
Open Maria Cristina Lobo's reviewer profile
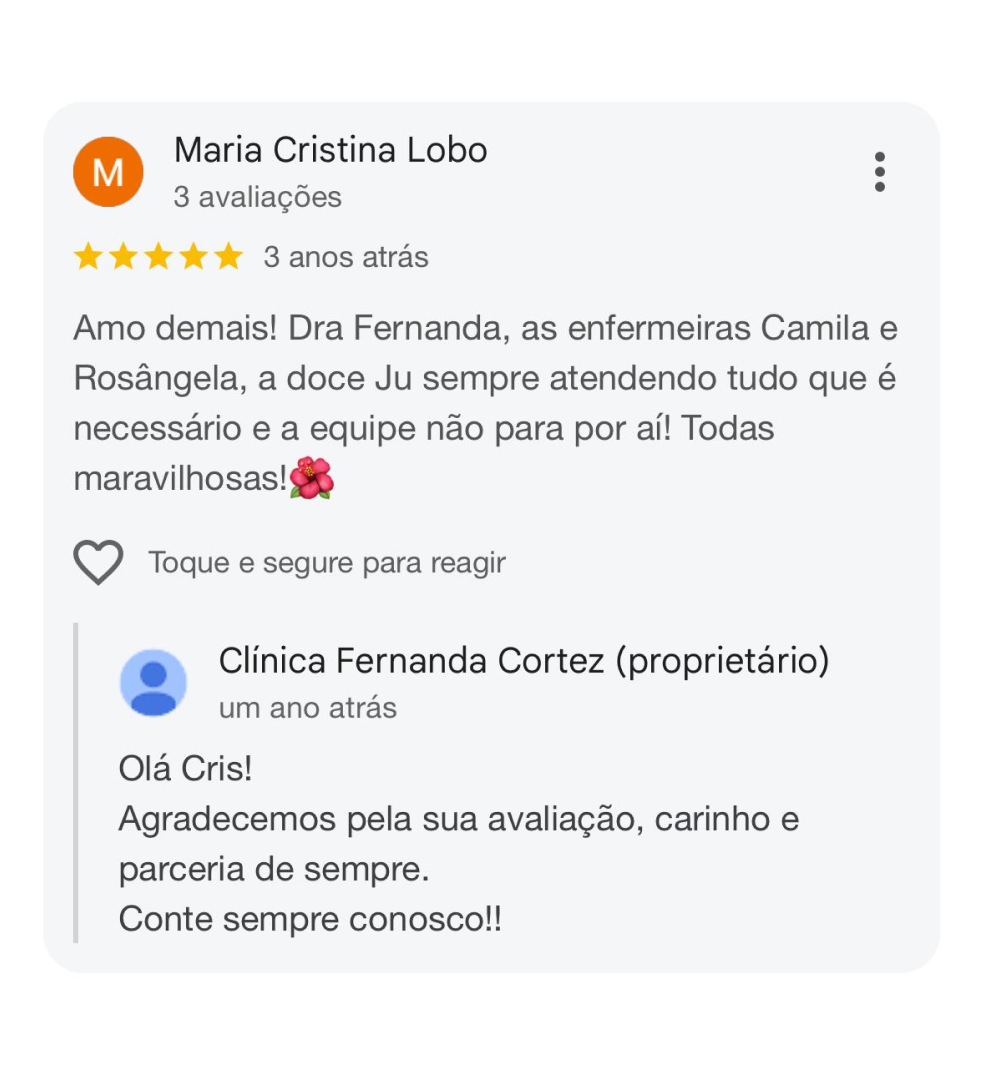pos(330,150)
